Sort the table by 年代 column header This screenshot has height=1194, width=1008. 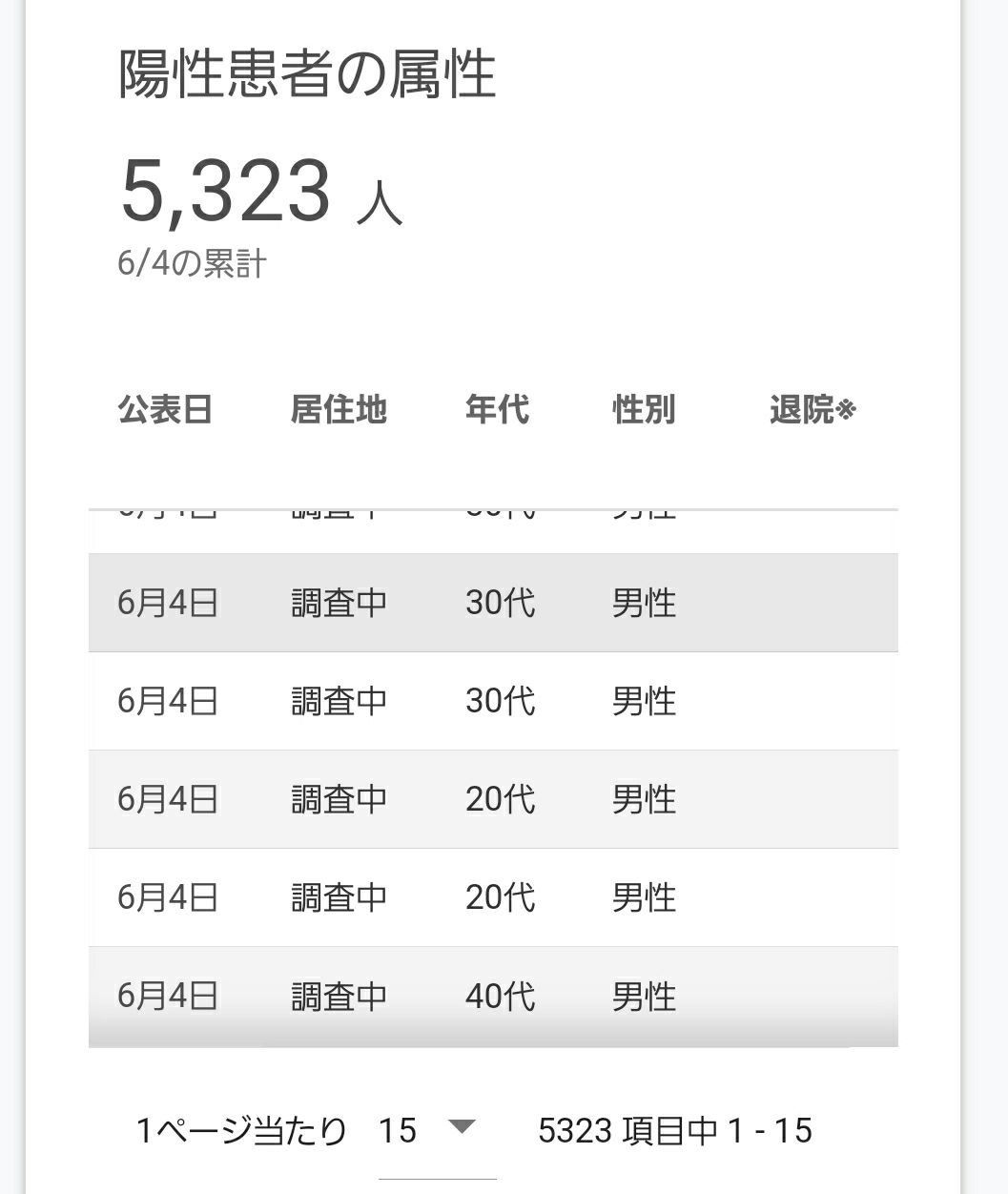click(x=497, y=410)
